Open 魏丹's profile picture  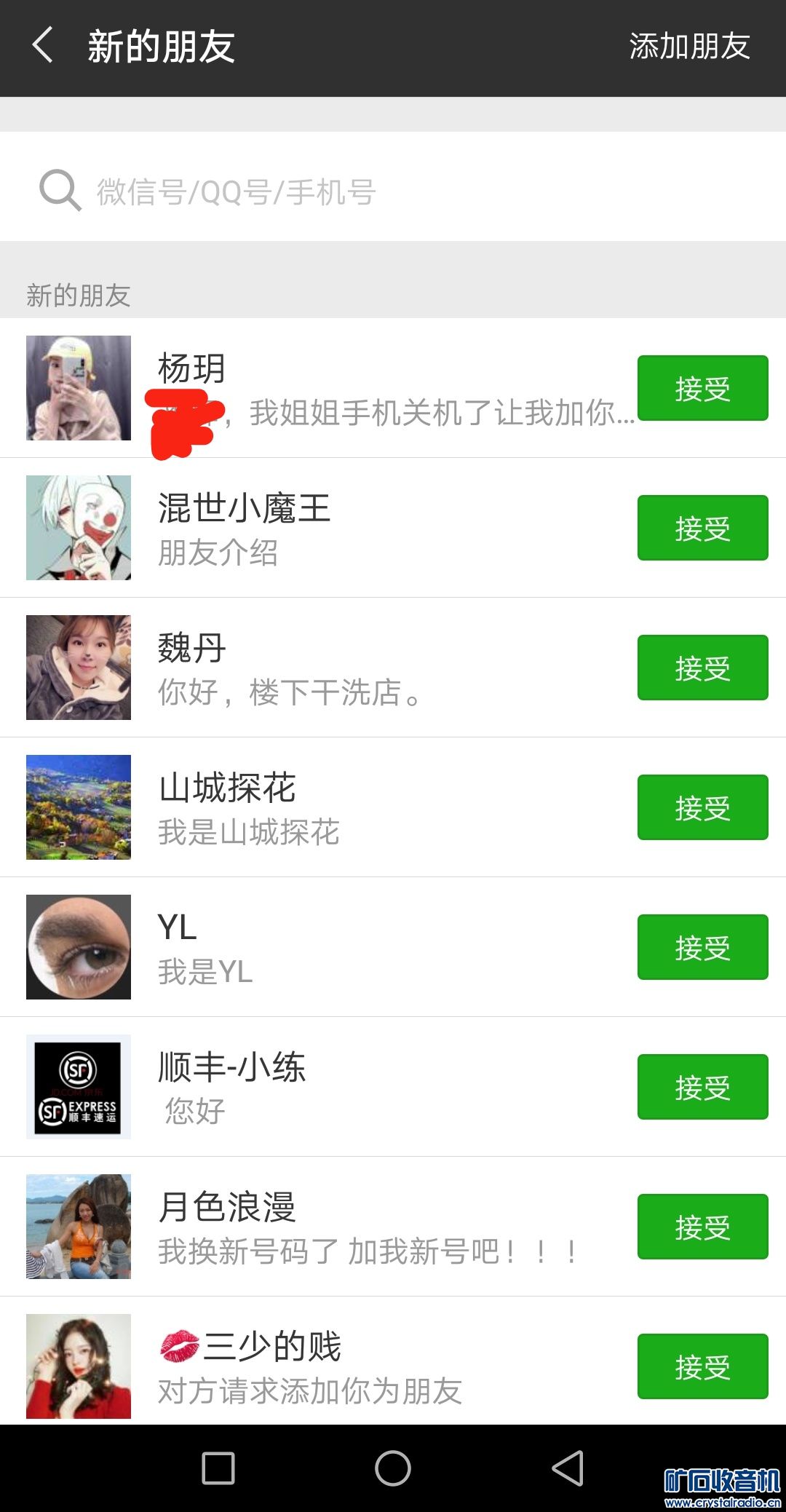point(79,668)
